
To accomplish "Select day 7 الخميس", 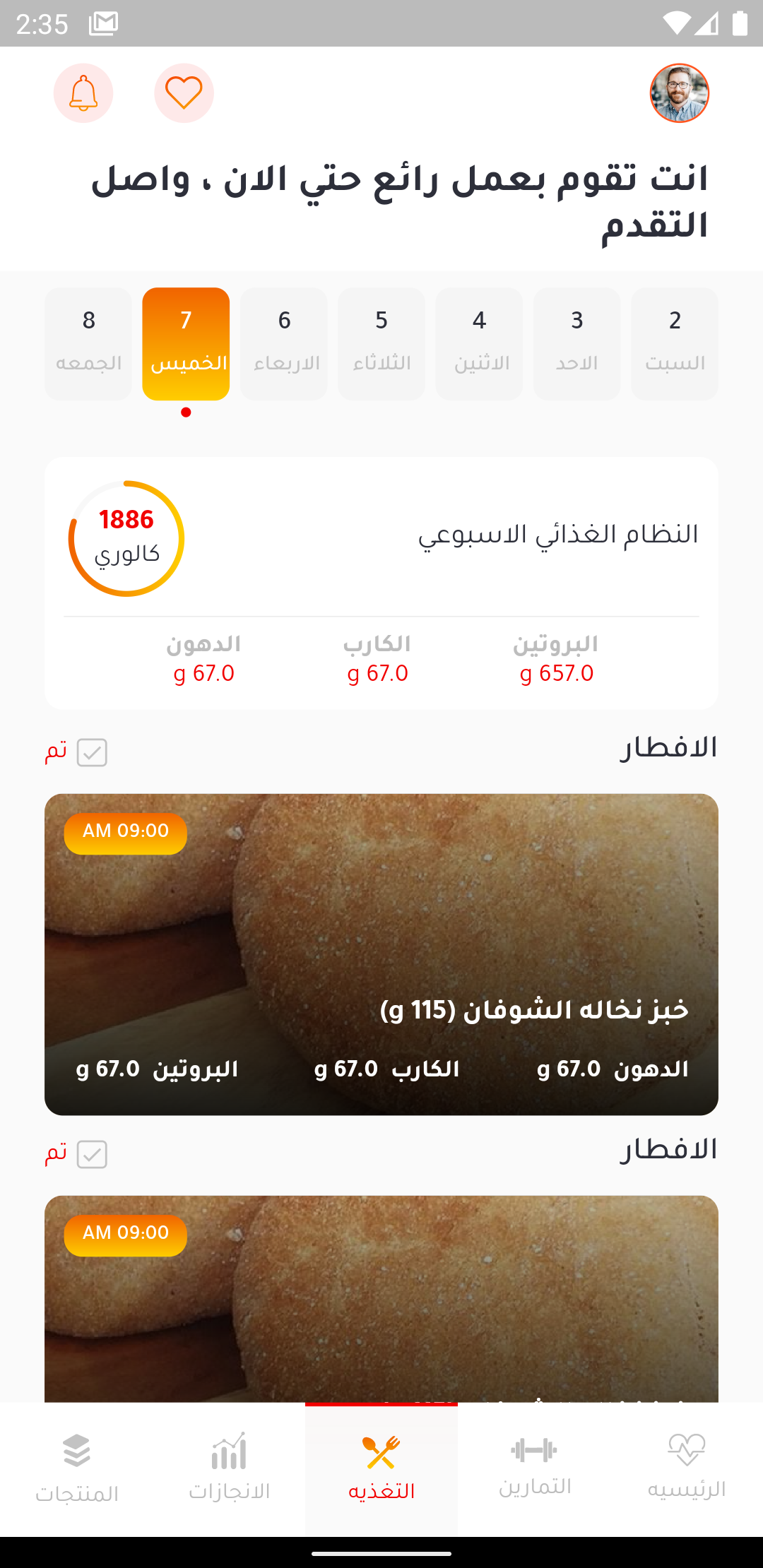I will click(x=186, y=344).
